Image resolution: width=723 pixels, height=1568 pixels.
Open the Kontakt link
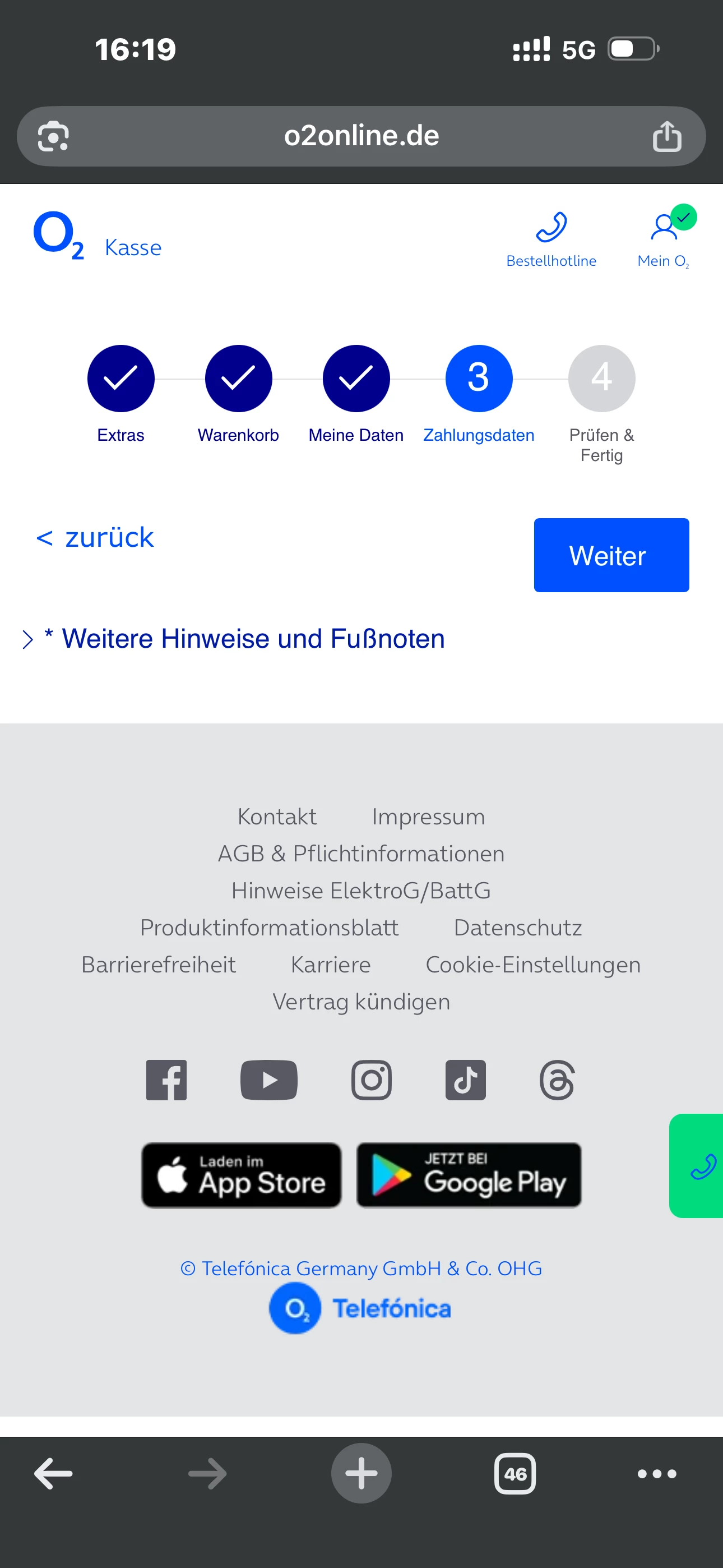[x=277, y=817]
